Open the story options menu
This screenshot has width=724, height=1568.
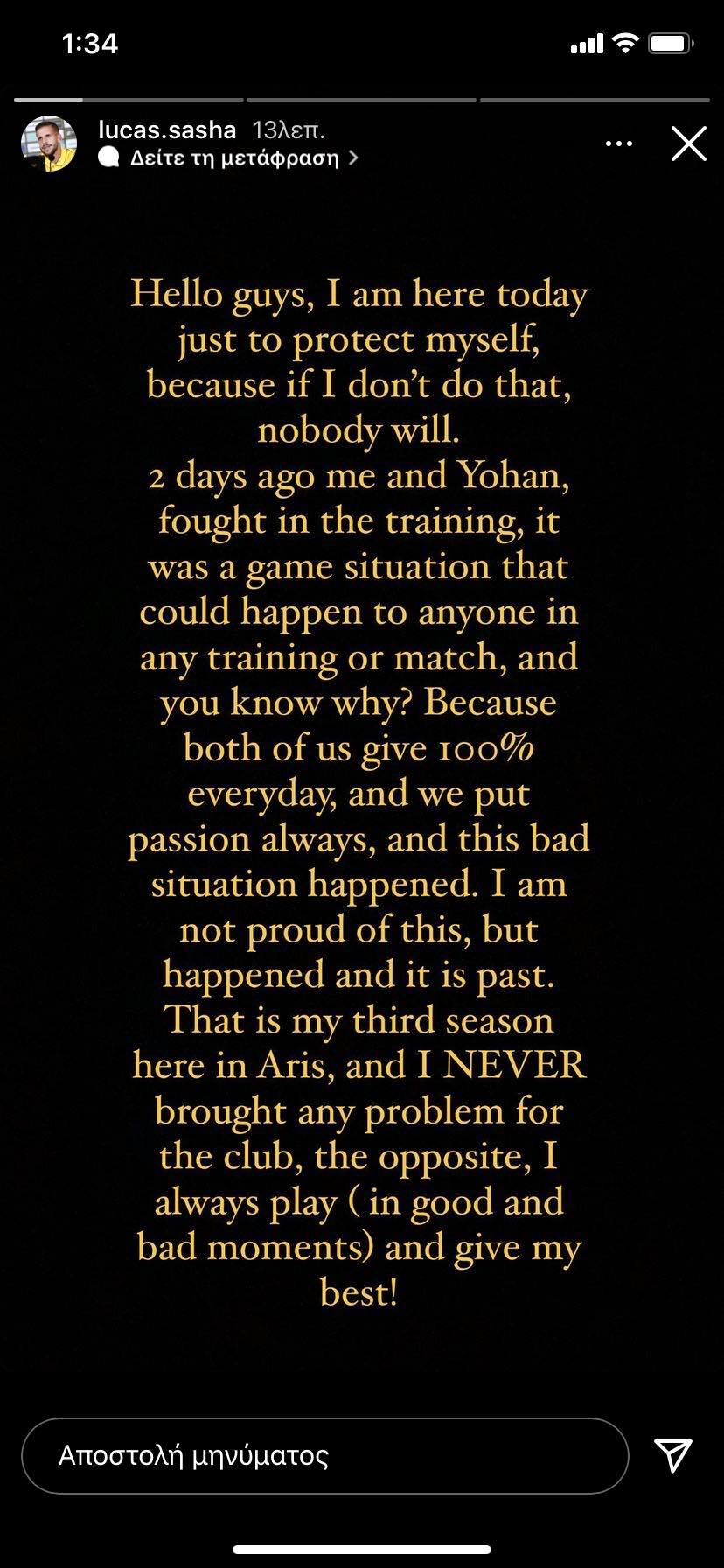619,143
